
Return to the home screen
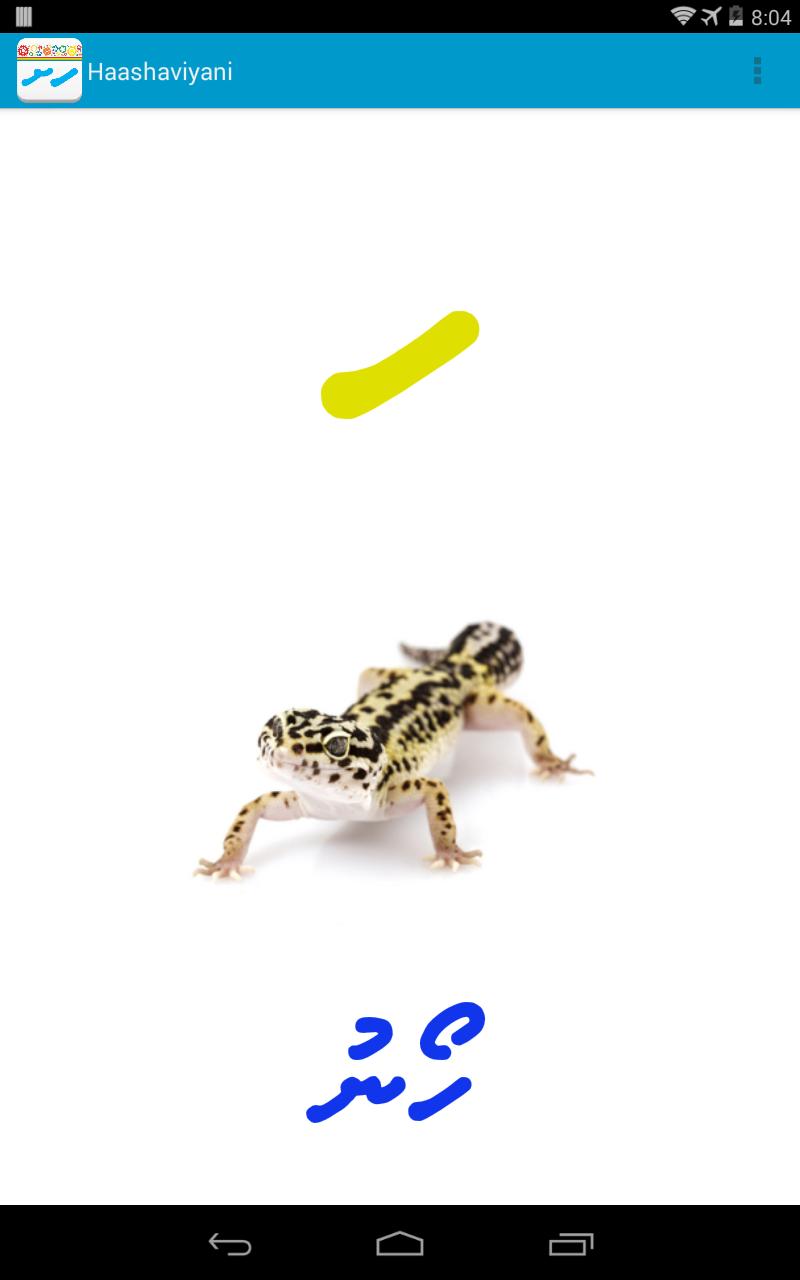pyautogui.click(x=400, y=1243)
